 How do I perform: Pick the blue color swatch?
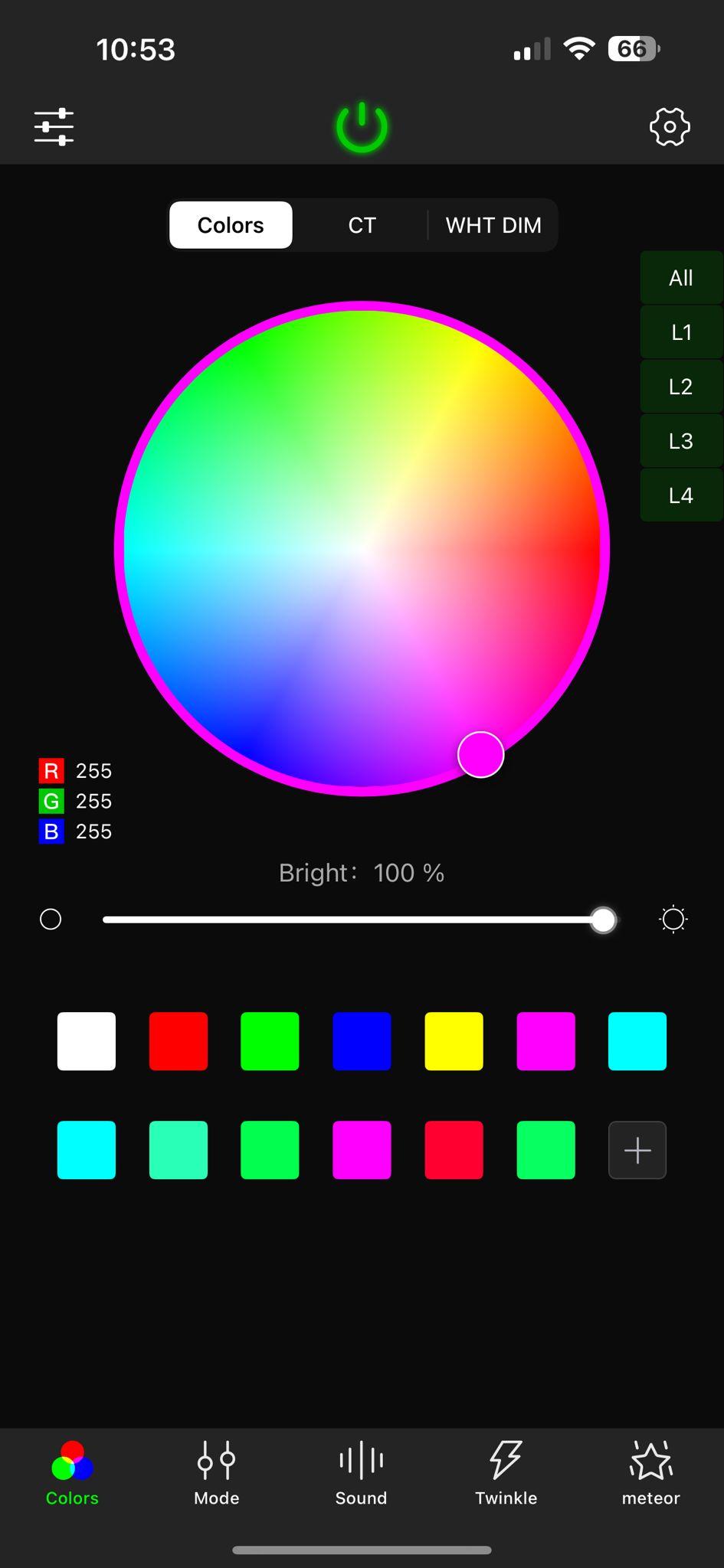362,1041
